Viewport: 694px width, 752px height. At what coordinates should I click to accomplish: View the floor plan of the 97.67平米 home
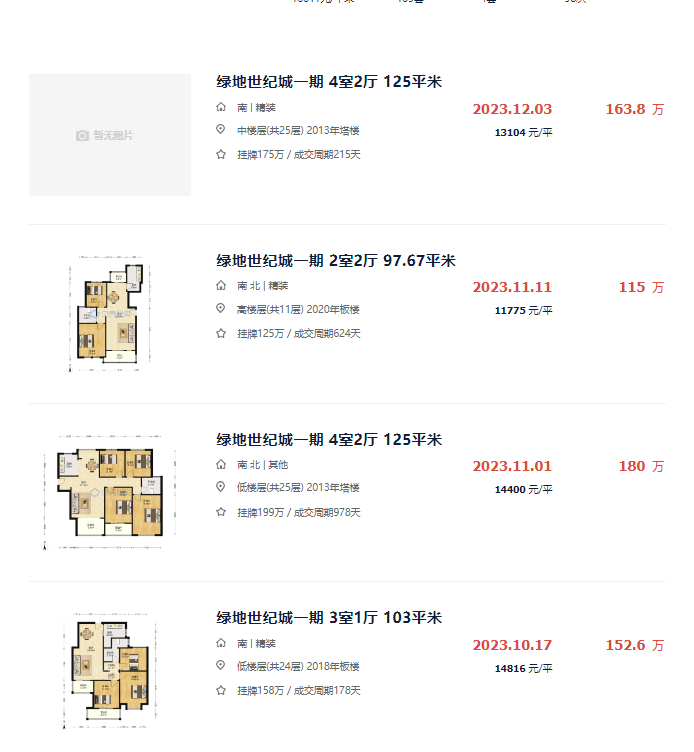(x=109, y=315)
